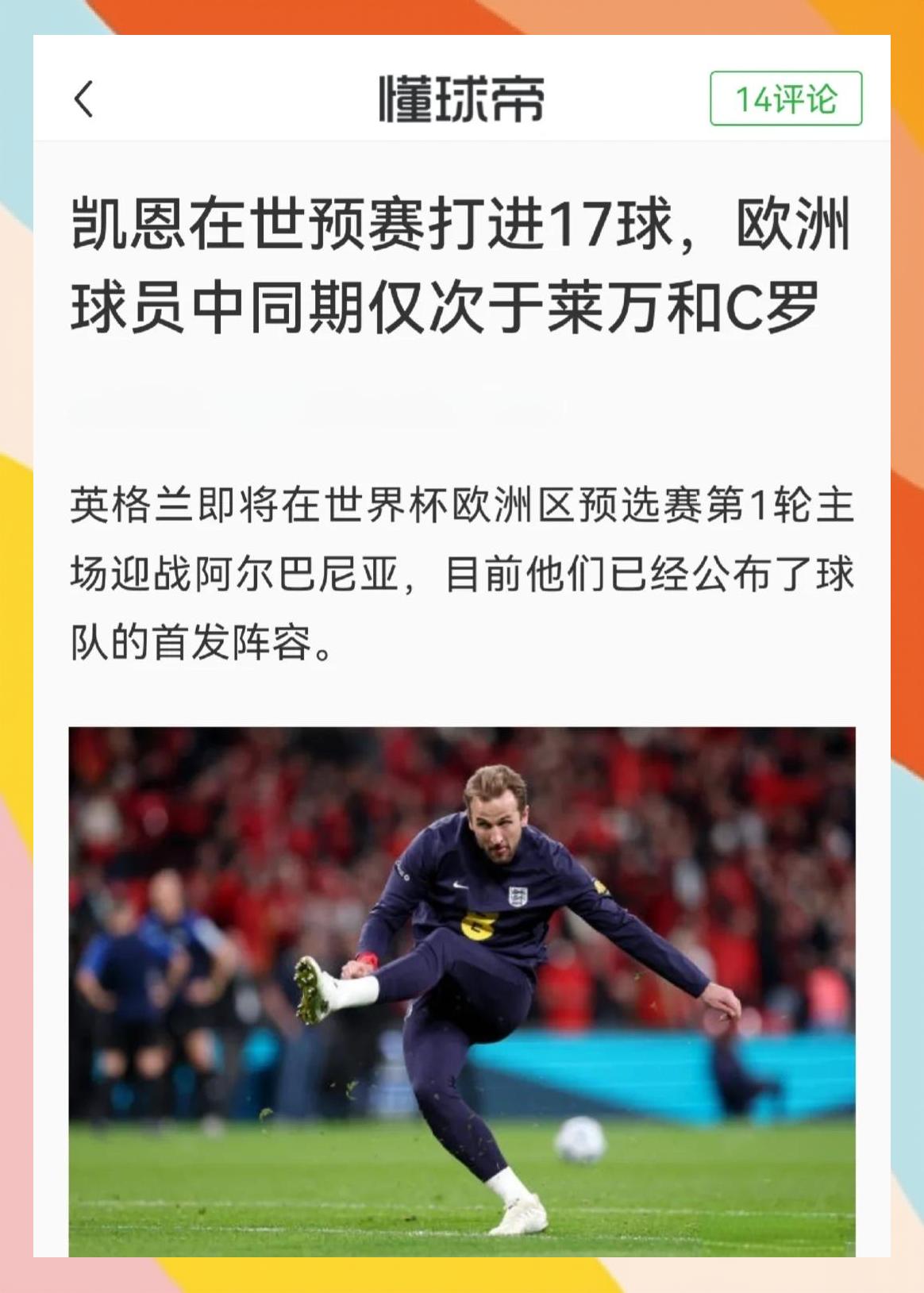Tap the paragraph mentioning 阿尔巴尼亚
Viewport: 924px width, 1293px height.
(460, 571)
